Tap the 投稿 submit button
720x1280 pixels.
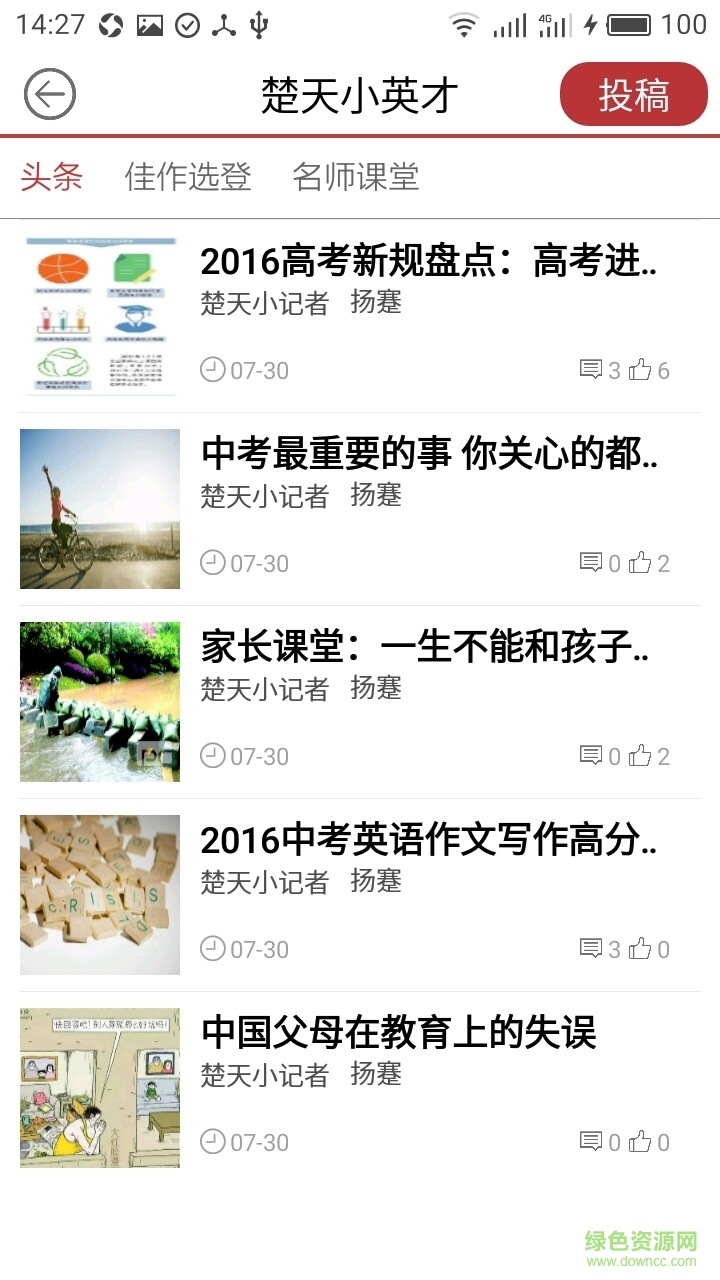[x=633, y=95]
